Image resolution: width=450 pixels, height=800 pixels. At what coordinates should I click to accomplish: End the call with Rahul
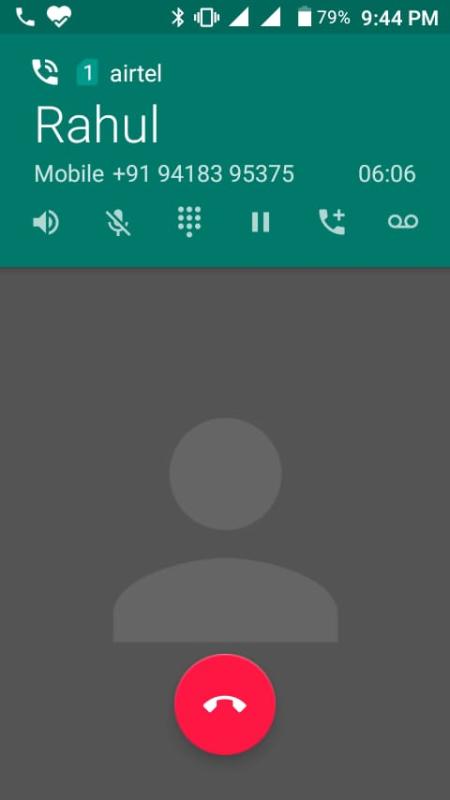[225, 705]
